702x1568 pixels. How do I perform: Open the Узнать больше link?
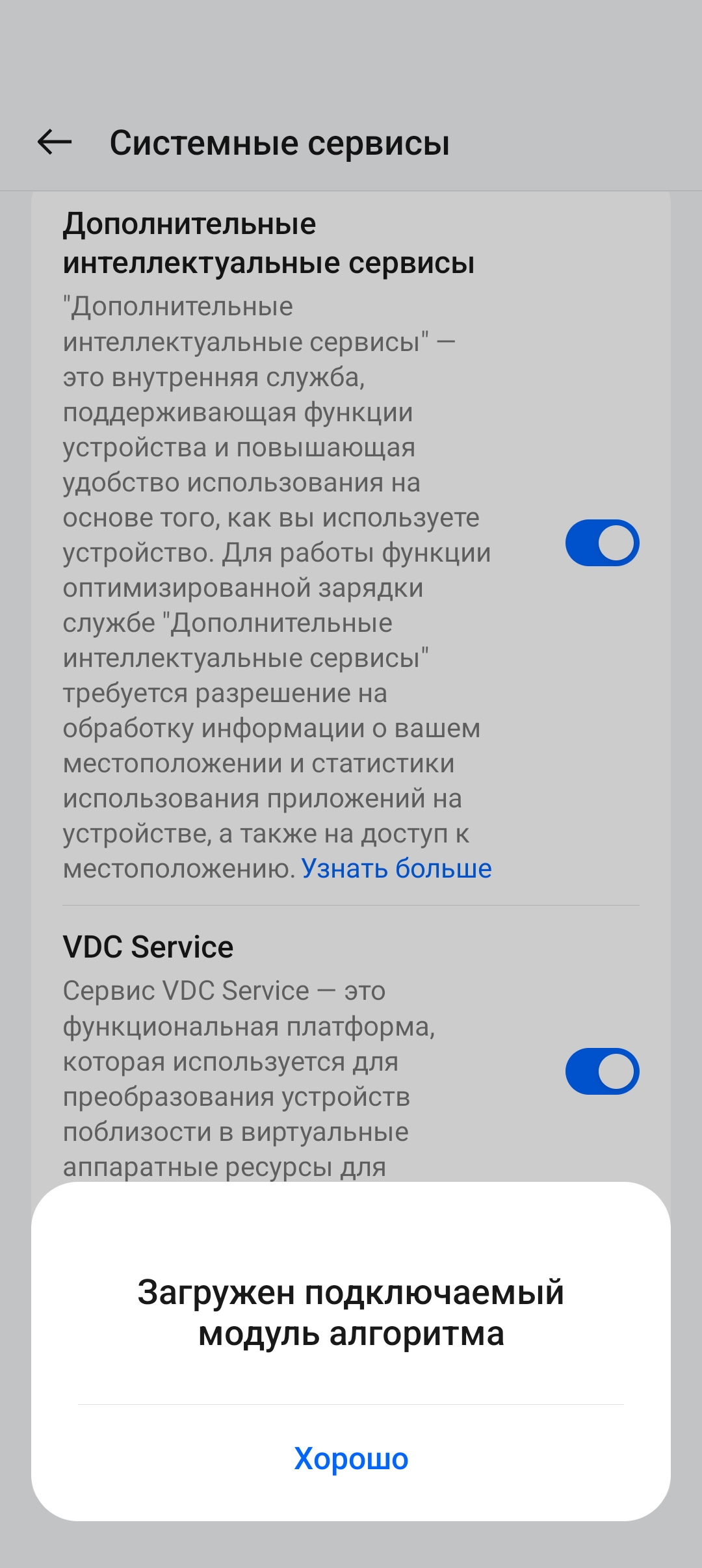[x=396, y=869]
